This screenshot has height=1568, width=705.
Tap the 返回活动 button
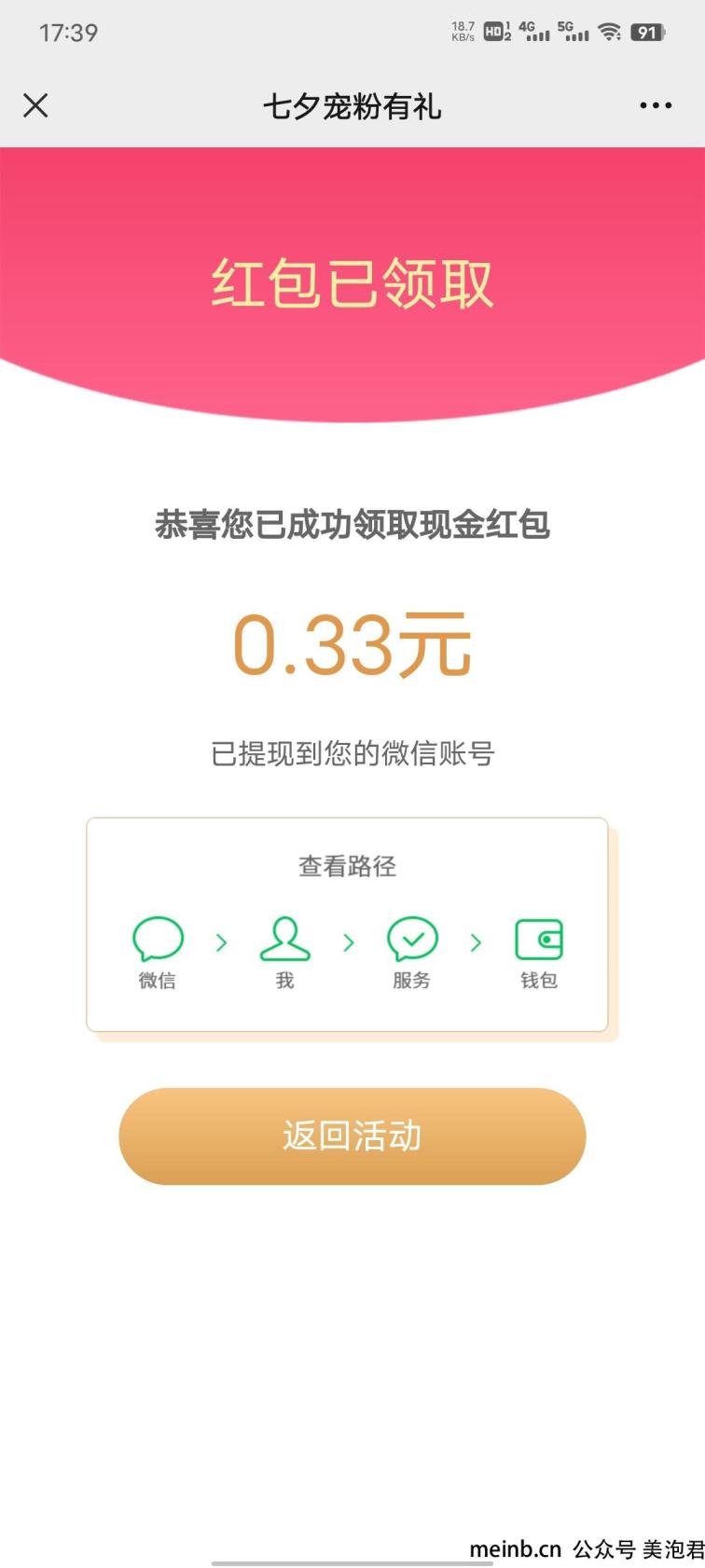[352, 1135]
